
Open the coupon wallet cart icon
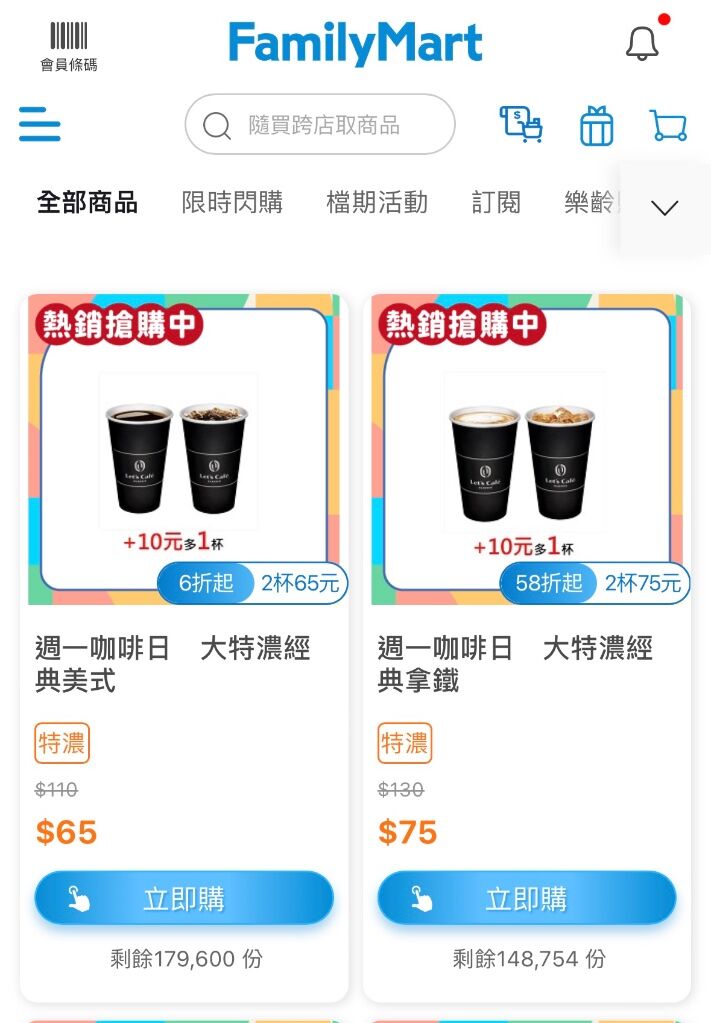(521, 125)
